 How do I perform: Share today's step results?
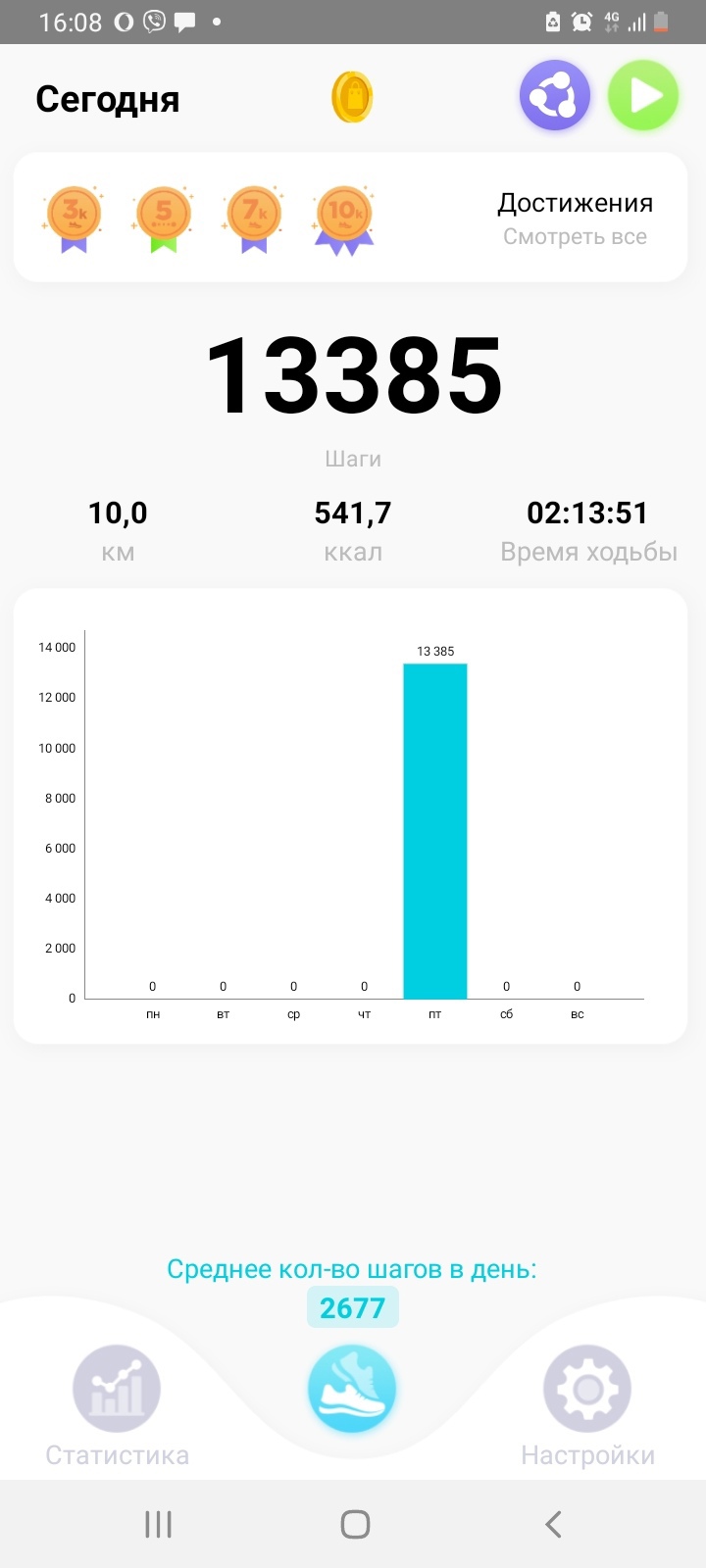pyautogui.click(x=554, y=96)
